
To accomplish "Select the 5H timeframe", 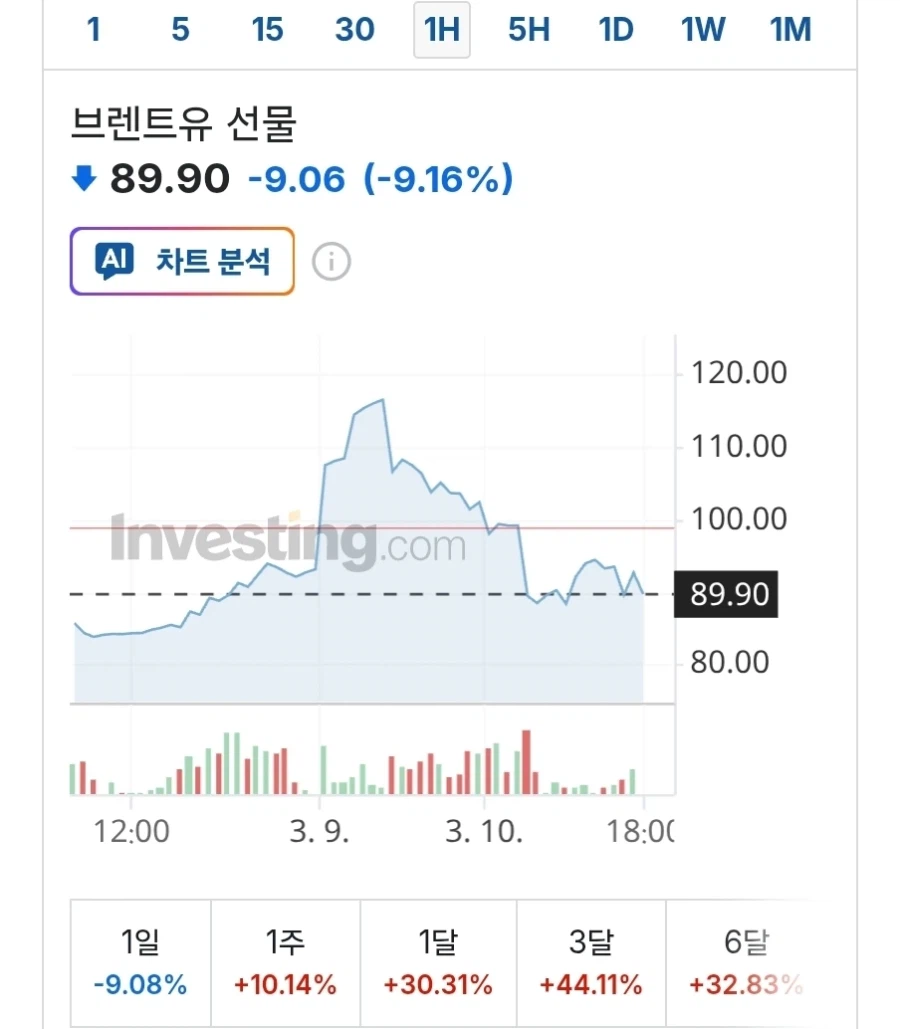I will tap(528, 30).
